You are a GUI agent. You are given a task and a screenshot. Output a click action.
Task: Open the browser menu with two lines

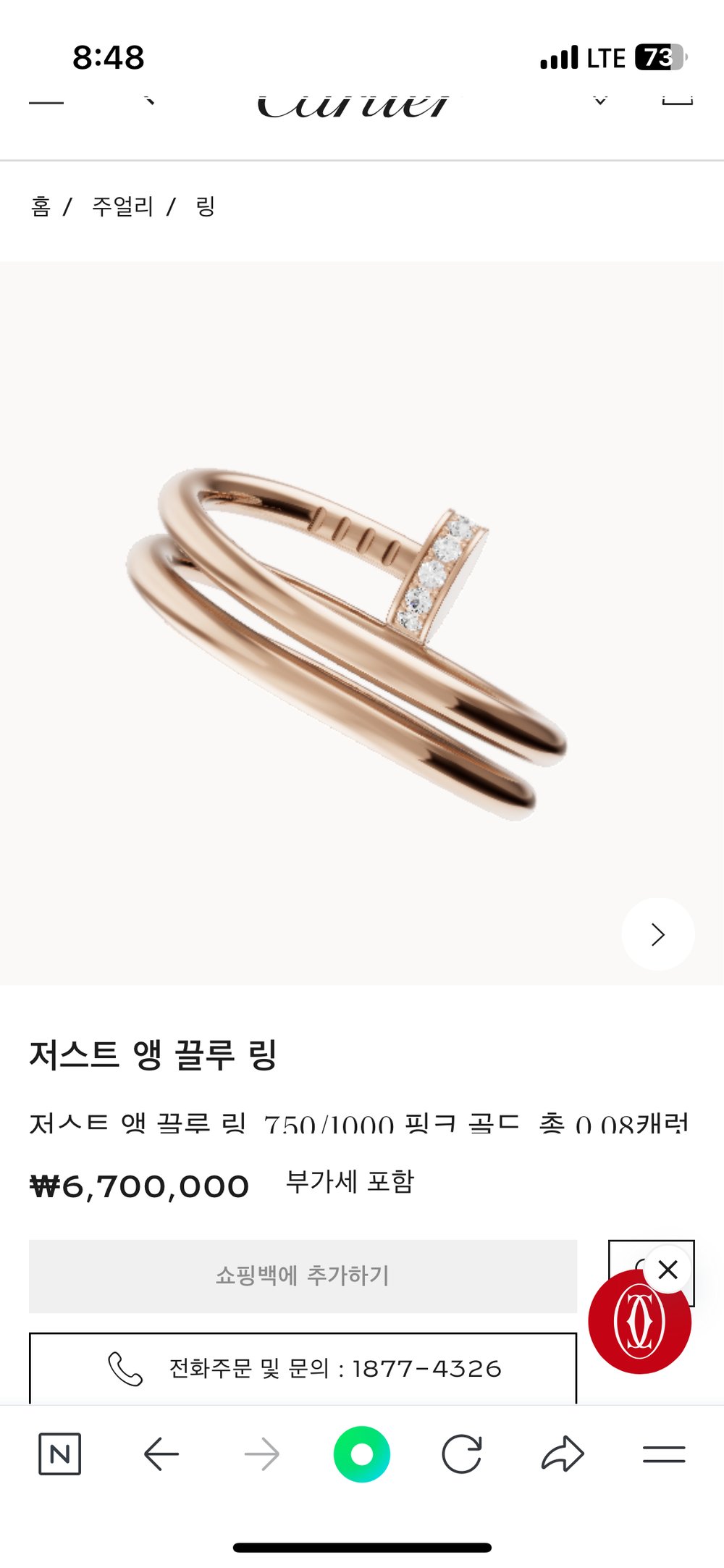(664, 1454)
